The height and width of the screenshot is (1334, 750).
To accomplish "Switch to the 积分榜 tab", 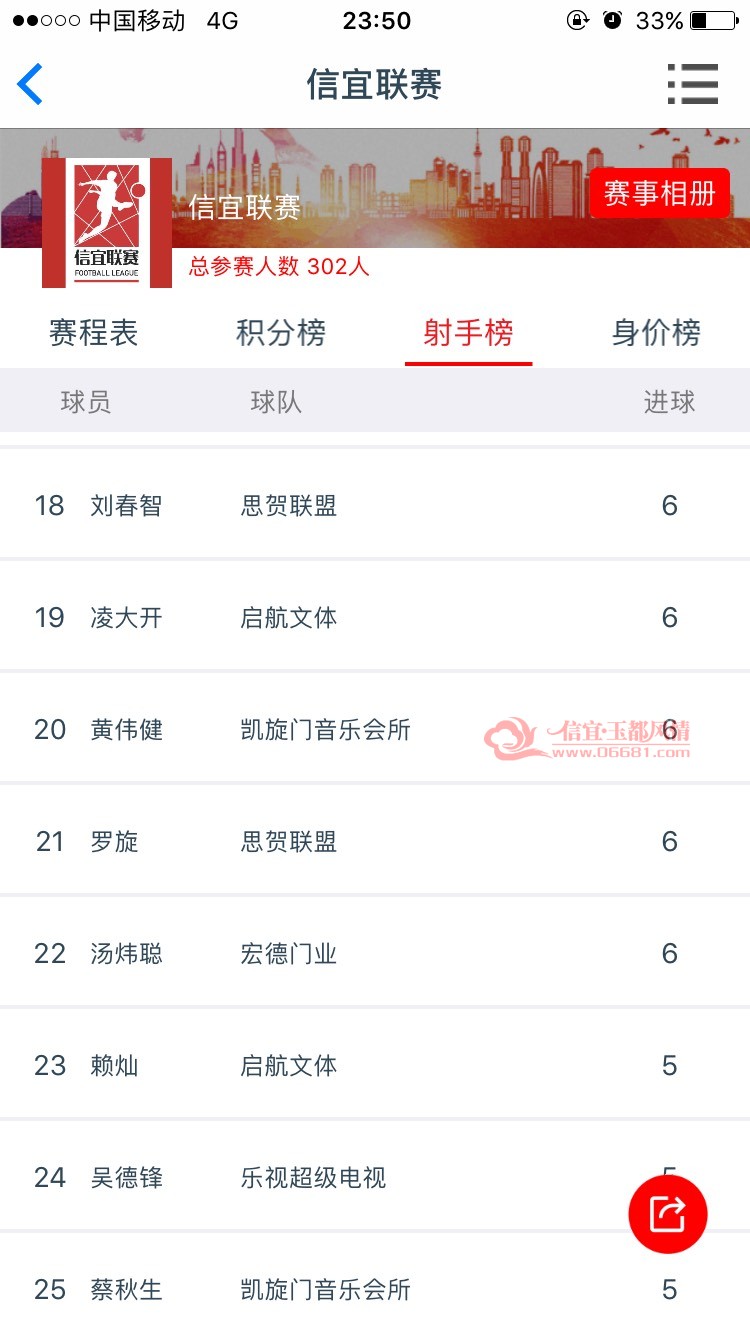I will (x=281, y=333).
